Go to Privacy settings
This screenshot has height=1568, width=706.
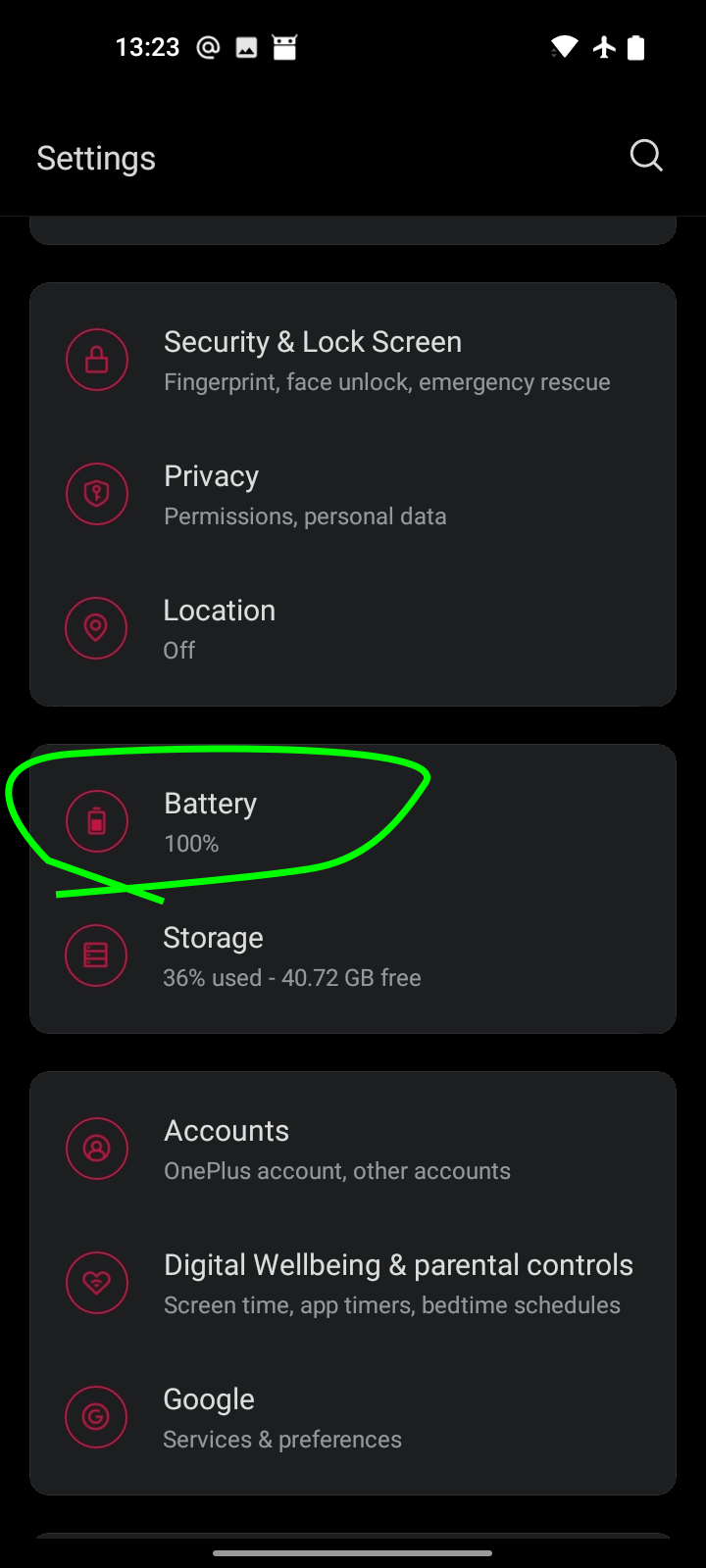tap(353, 494)
